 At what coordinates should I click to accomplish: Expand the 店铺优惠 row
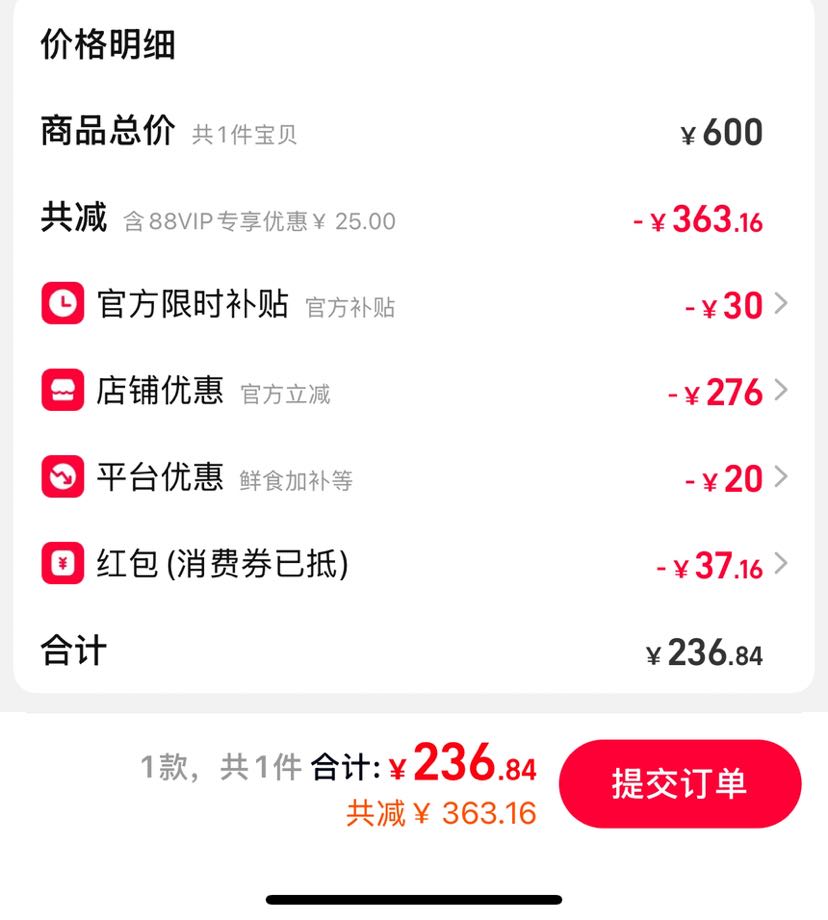[414, 390]
